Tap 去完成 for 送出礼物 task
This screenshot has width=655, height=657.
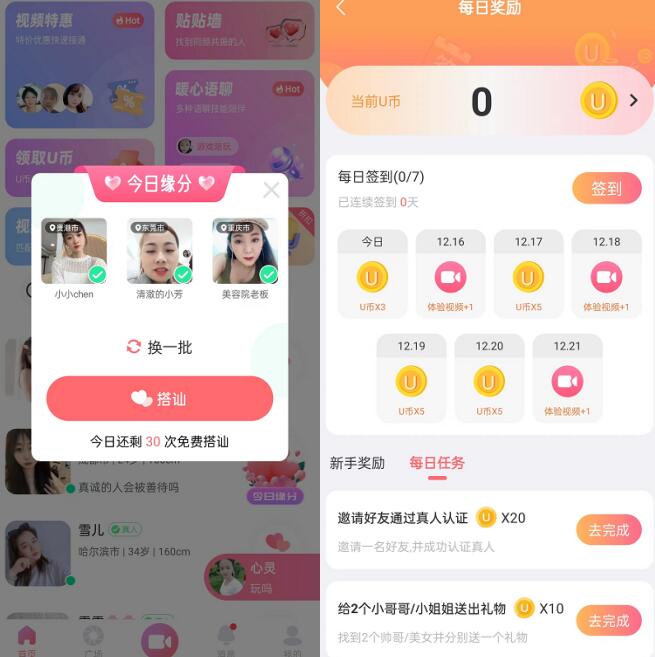click(608, 621)
